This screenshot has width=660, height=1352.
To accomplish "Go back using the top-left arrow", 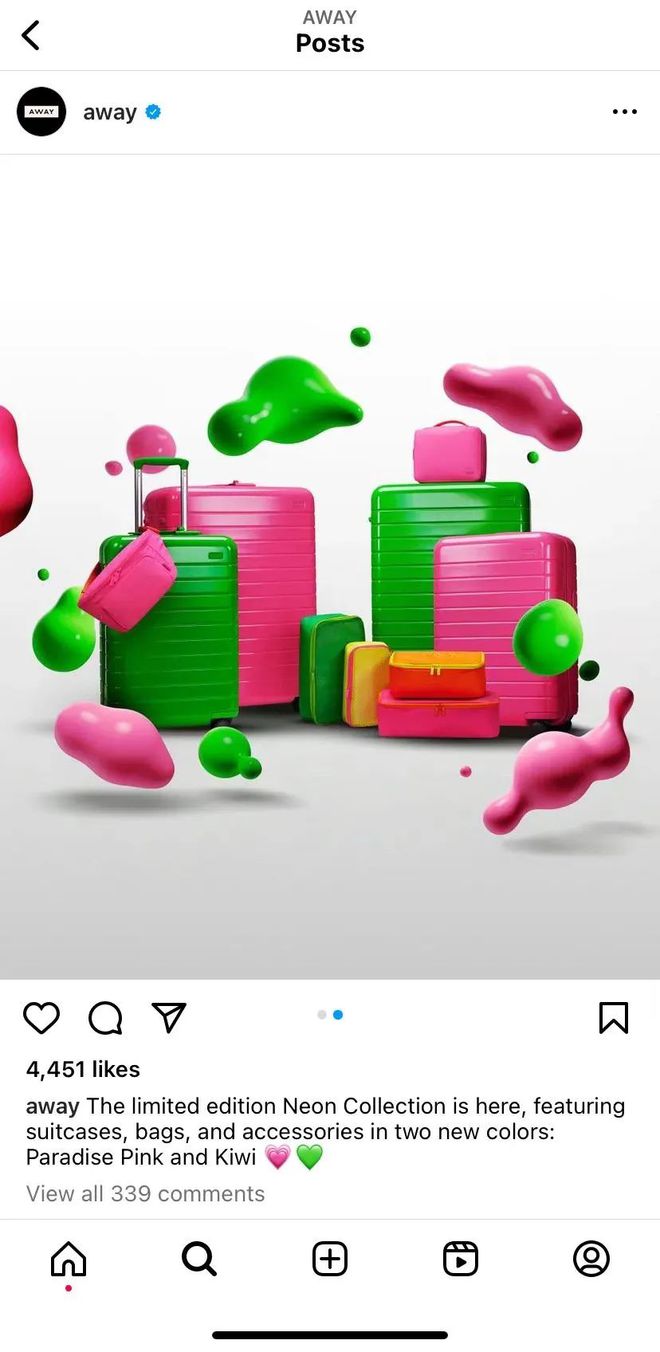I will (31, 36).
